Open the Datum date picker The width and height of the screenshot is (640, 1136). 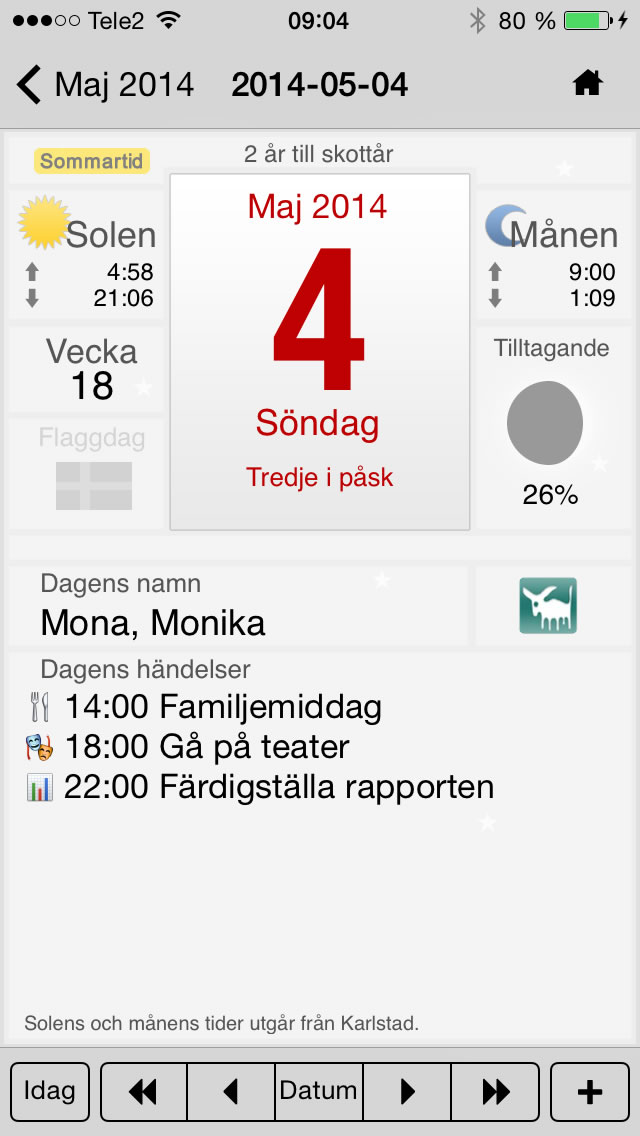tap(319, 1091)
